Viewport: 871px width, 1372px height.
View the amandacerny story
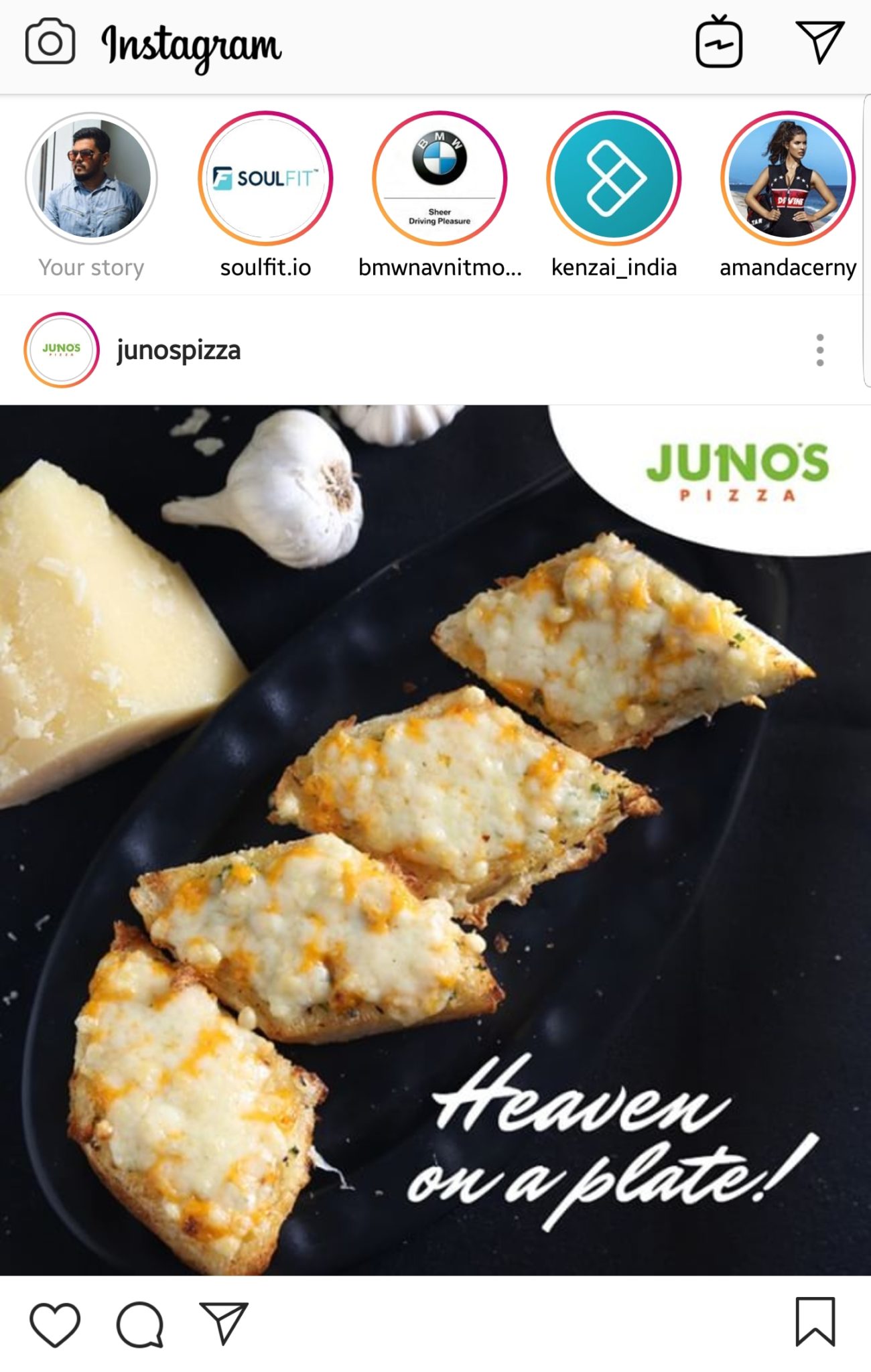tap(788, 178)
